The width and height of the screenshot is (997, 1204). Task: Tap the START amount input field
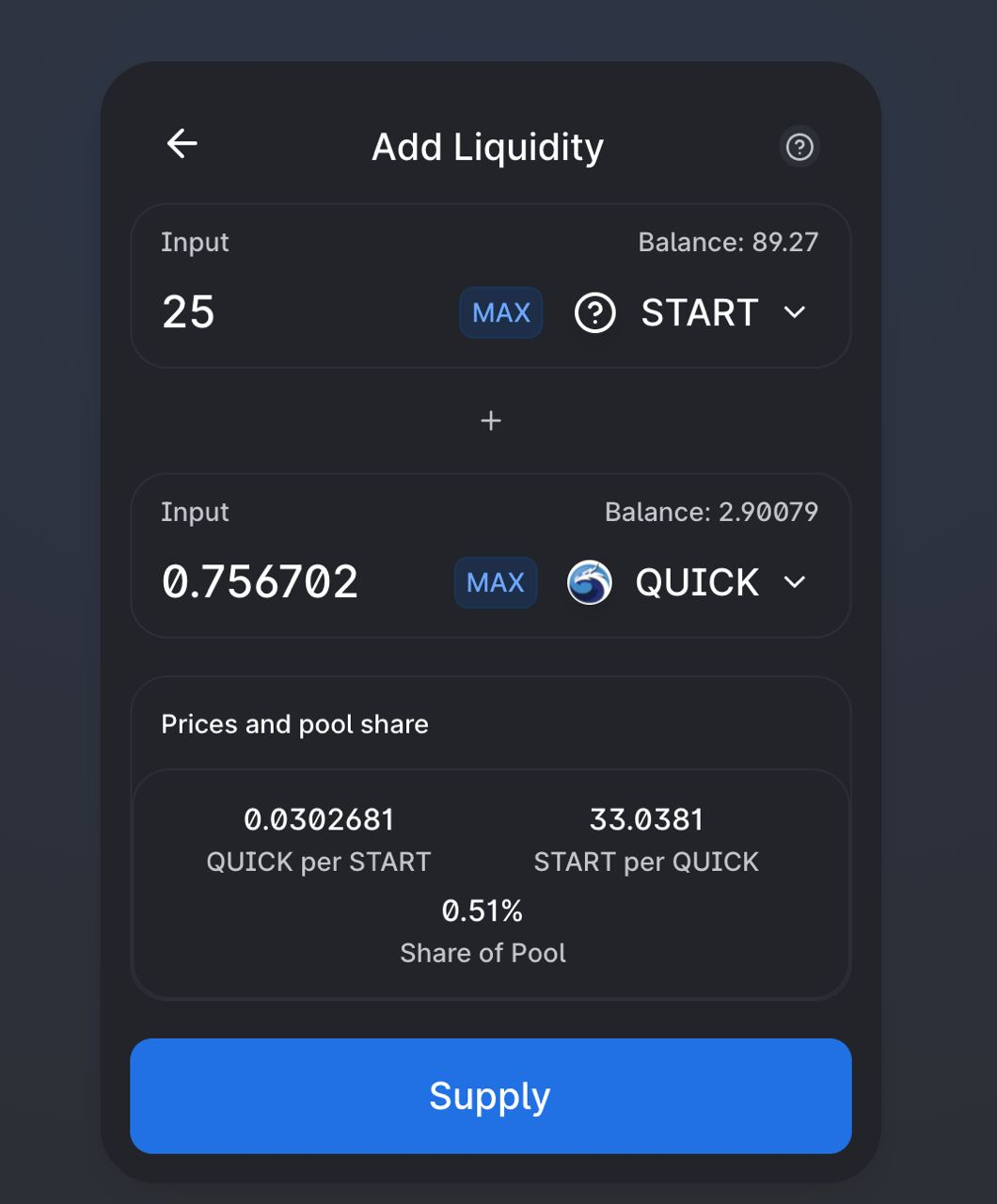pos(301,312)
